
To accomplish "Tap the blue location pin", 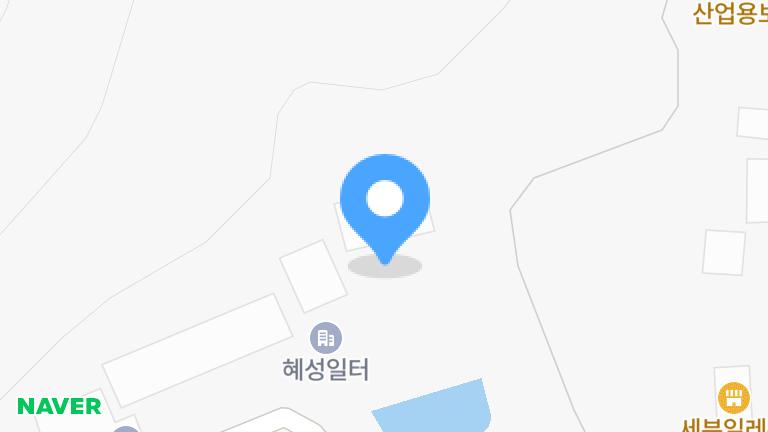I will point(385,204).
